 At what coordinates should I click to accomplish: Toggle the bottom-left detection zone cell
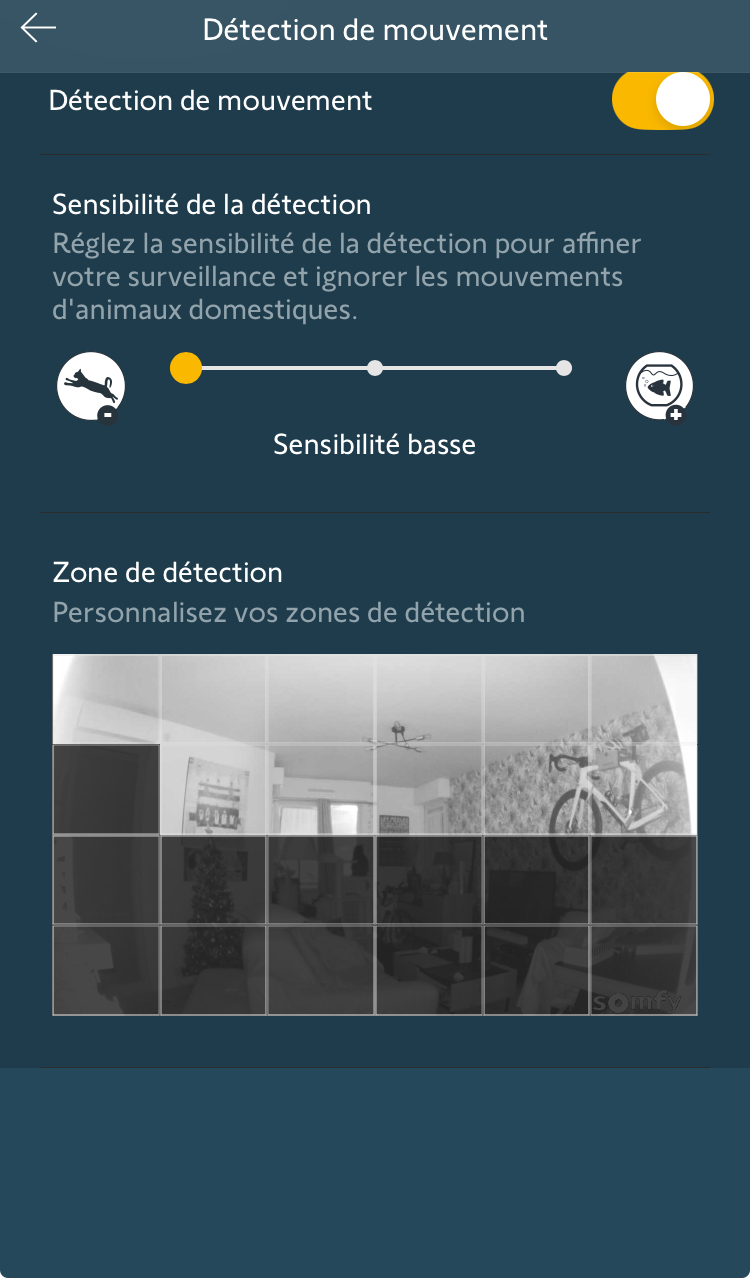(x=106, y=969)
